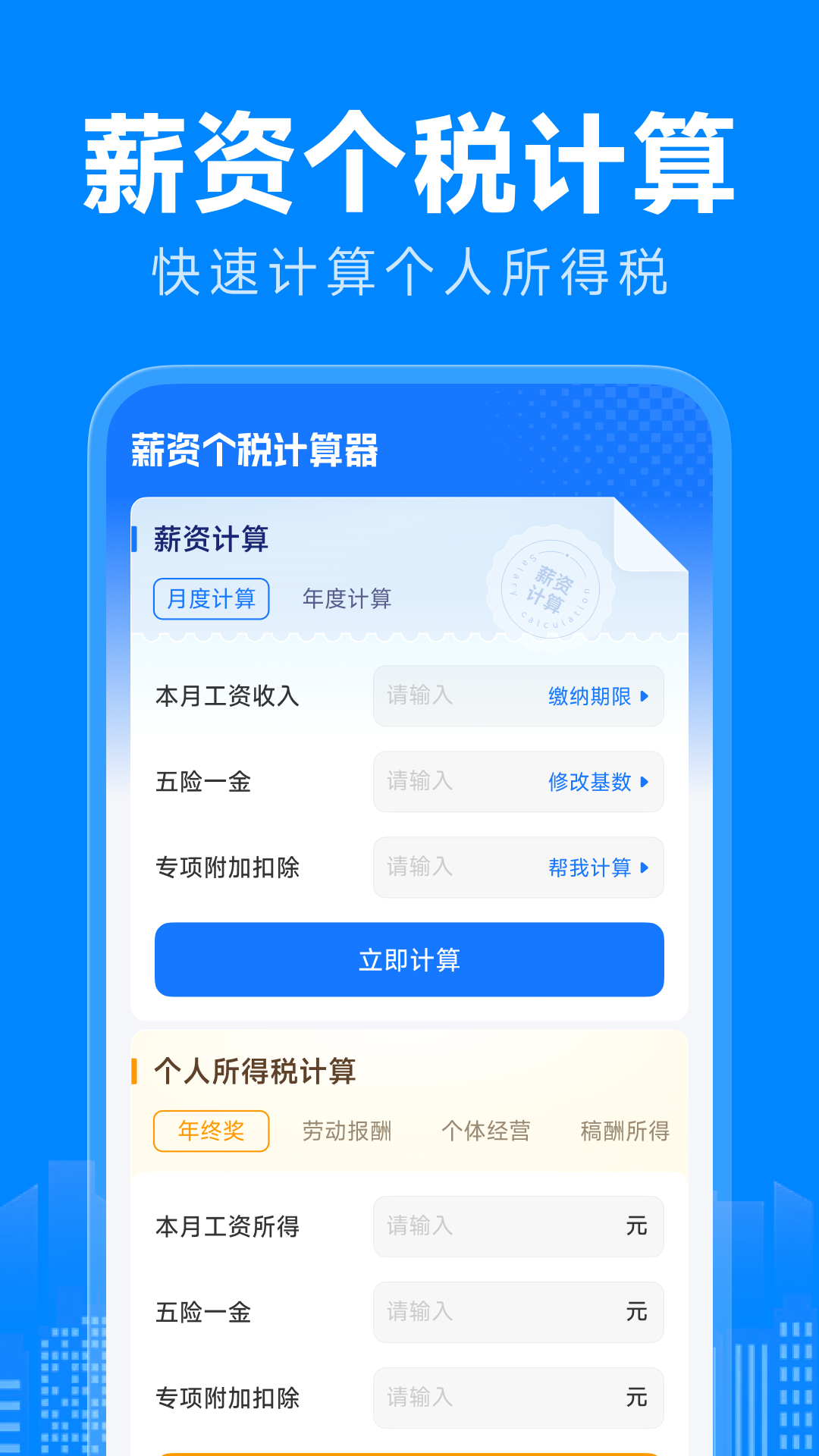Switch to 劳动报酬 labor remuneration tab

[347, 1131]
